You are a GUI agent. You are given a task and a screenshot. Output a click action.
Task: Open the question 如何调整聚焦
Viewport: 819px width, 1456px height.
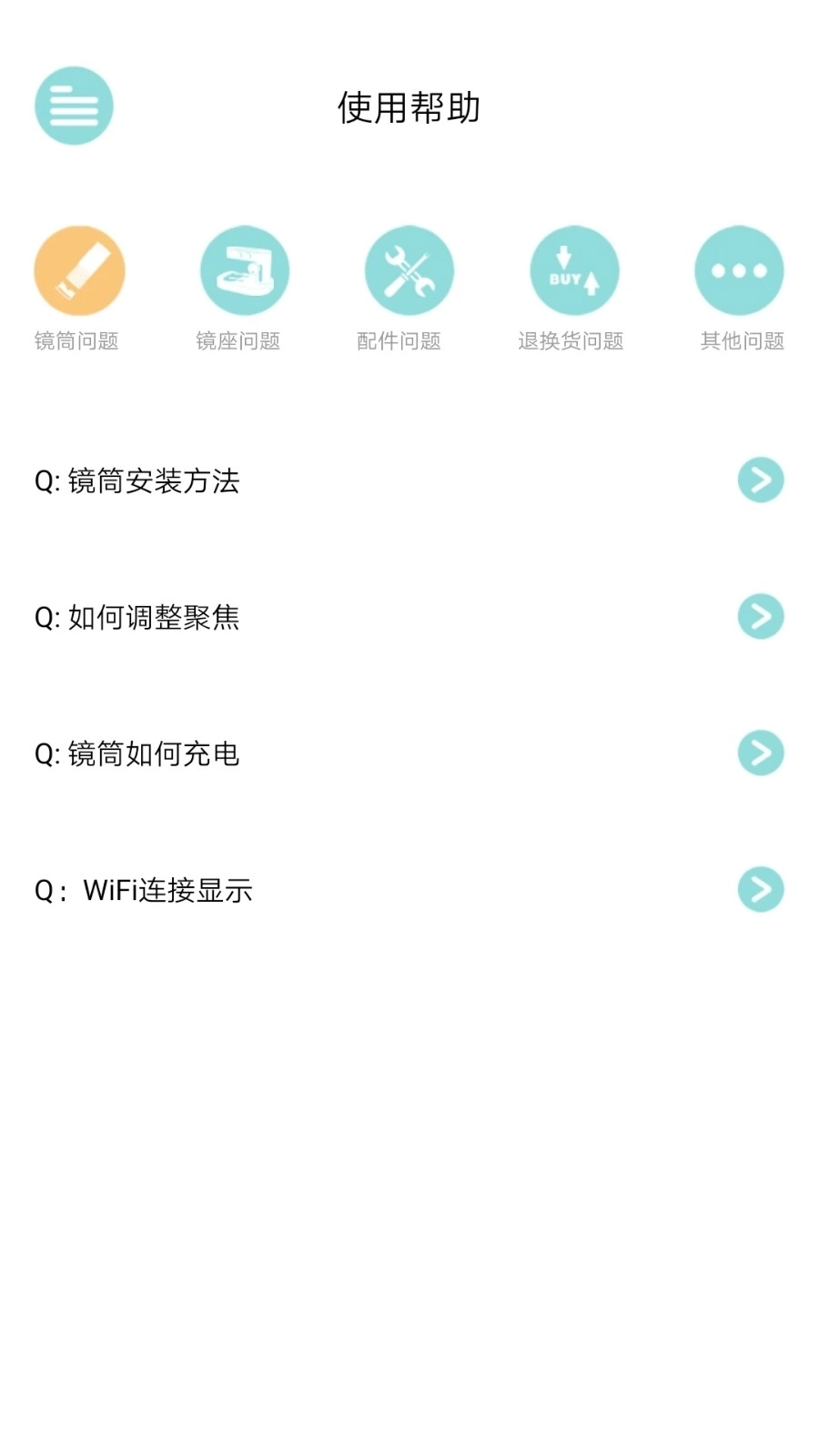[x=138, y=619]
